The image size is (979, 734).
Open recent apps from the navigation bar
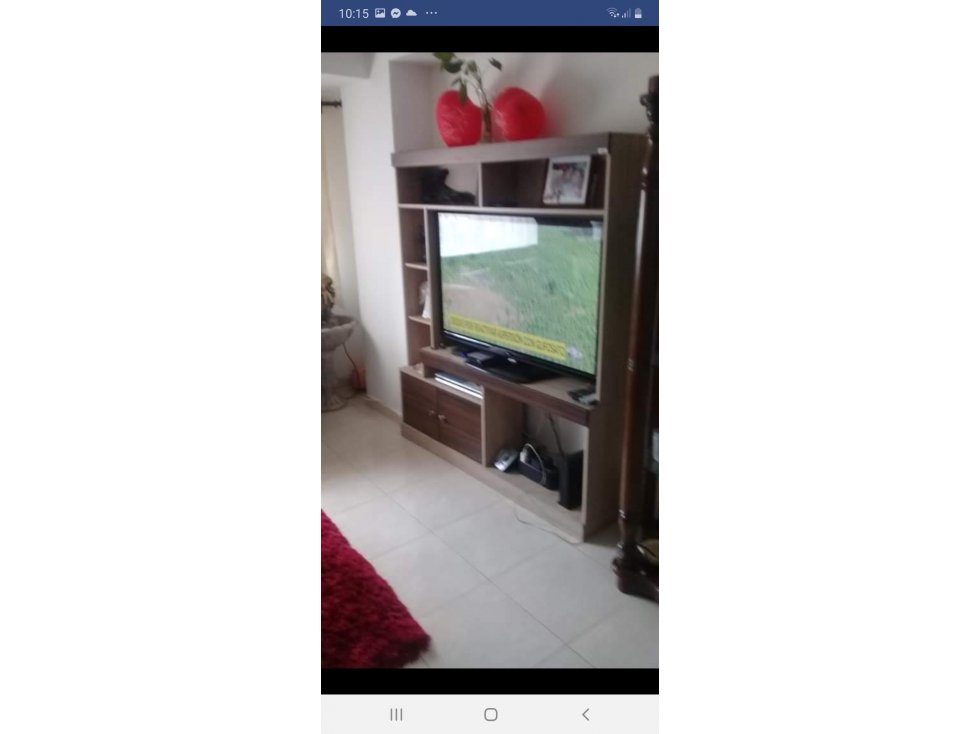[x=396, y=714]
